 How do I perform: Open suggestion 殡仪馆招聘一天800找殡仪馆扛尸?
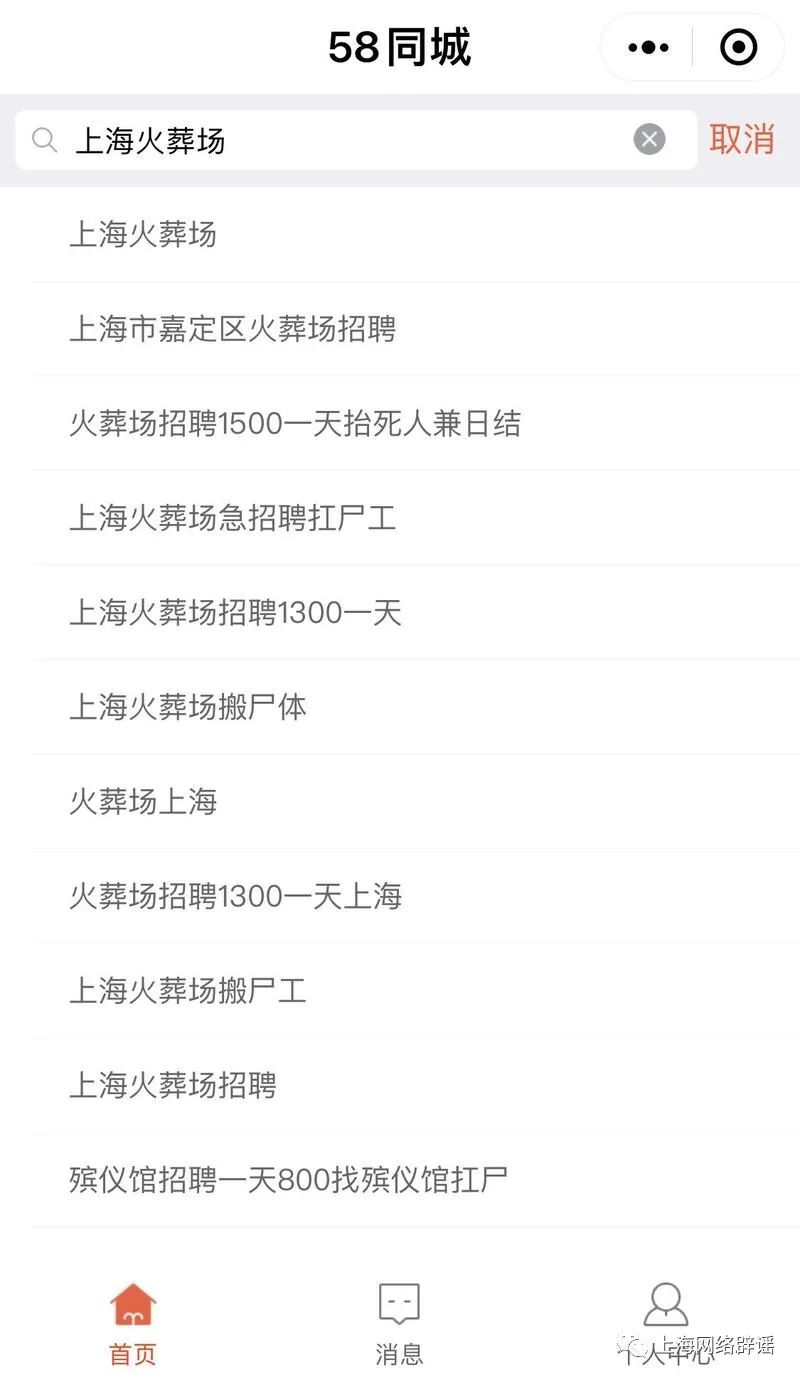click(x=288, y=1179)
